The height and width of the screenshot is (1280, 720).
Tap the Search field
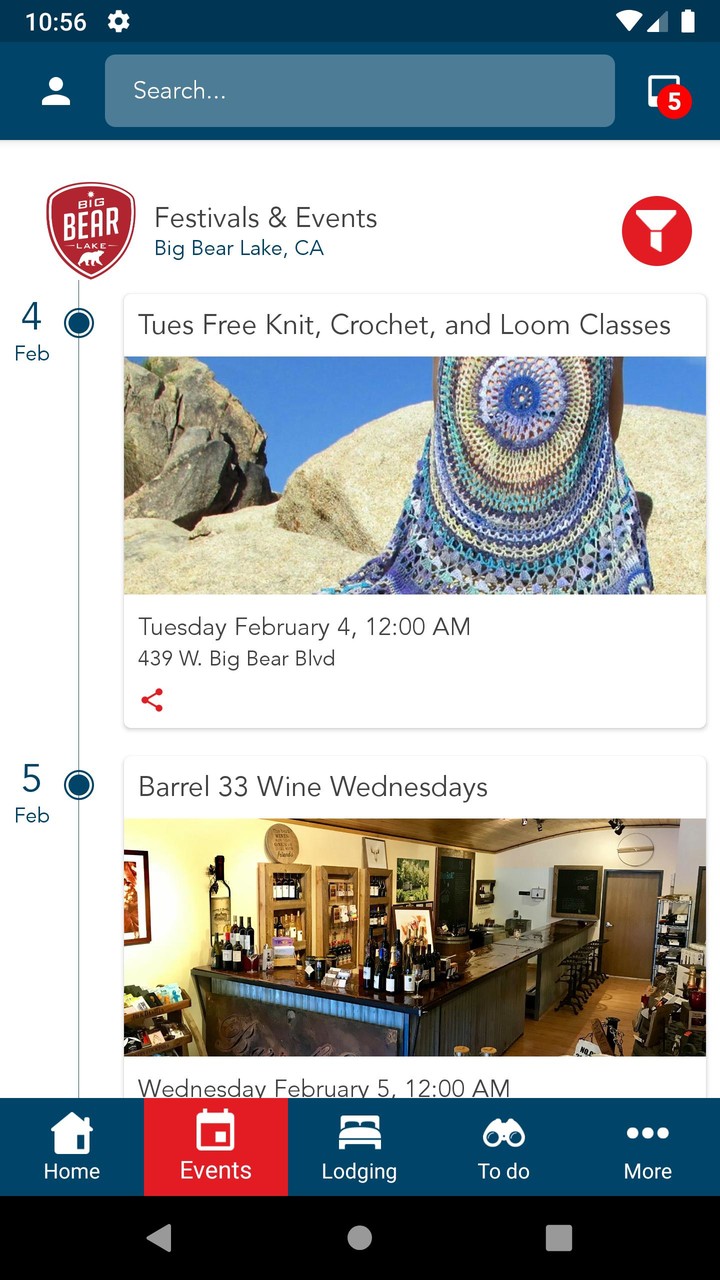(x=359, y=91)
